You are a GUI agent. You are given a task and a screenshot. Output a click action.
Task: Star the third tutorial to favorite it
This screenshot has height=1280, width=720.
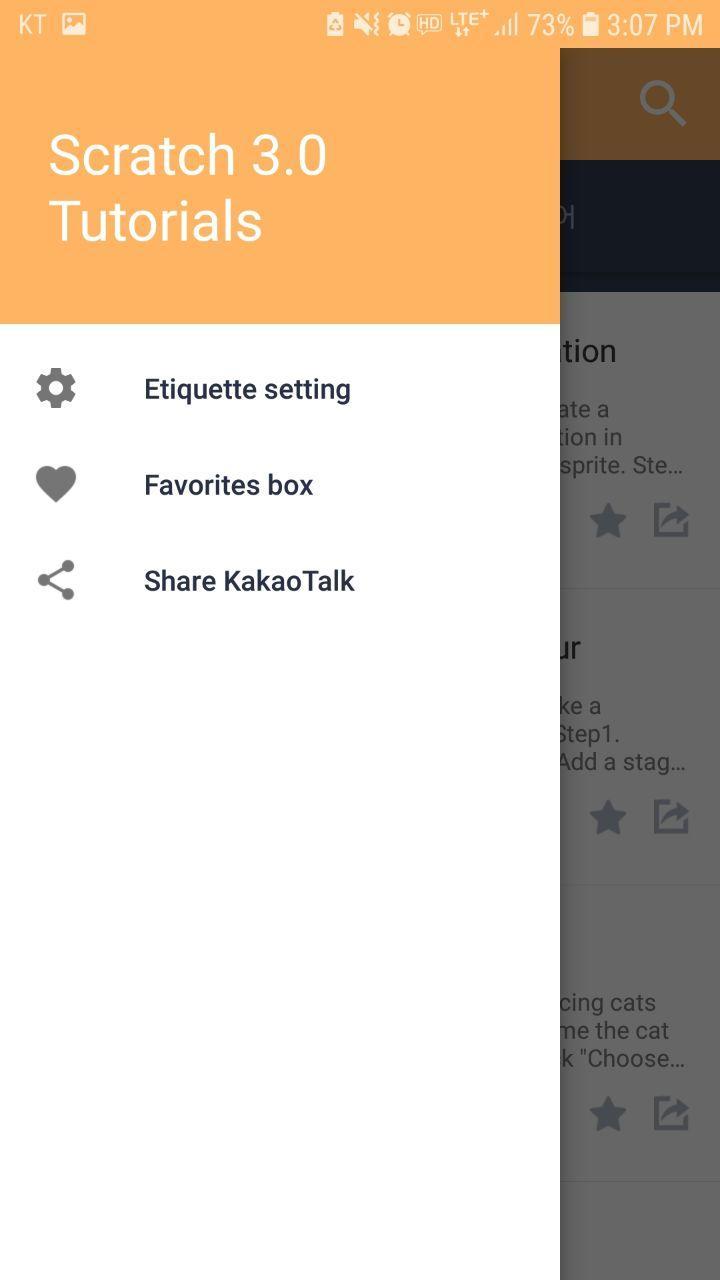[608, 1114]
